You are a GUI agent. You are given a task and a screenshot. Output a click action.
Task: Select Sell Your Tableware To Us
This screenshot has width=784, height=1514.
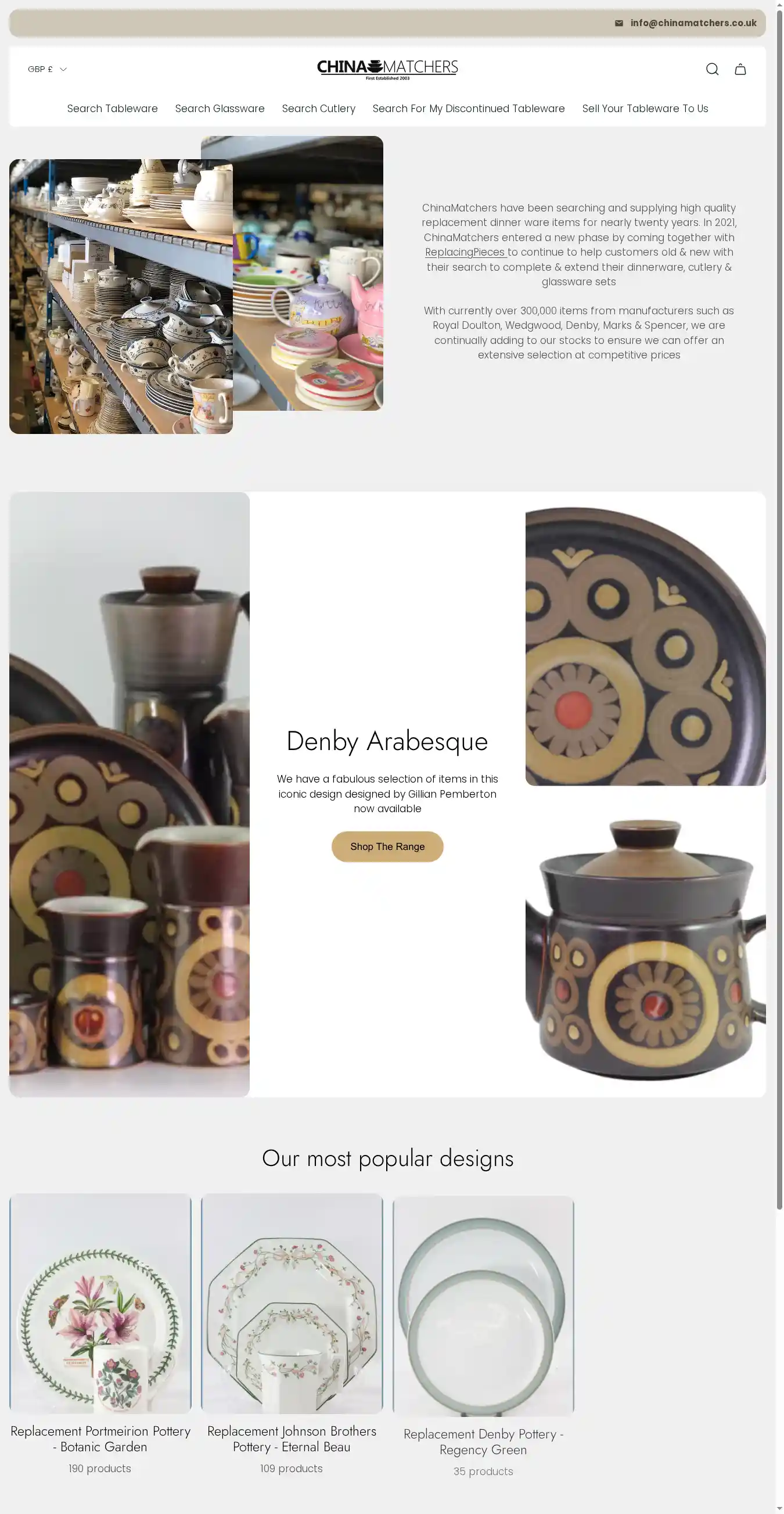[645, 109]
